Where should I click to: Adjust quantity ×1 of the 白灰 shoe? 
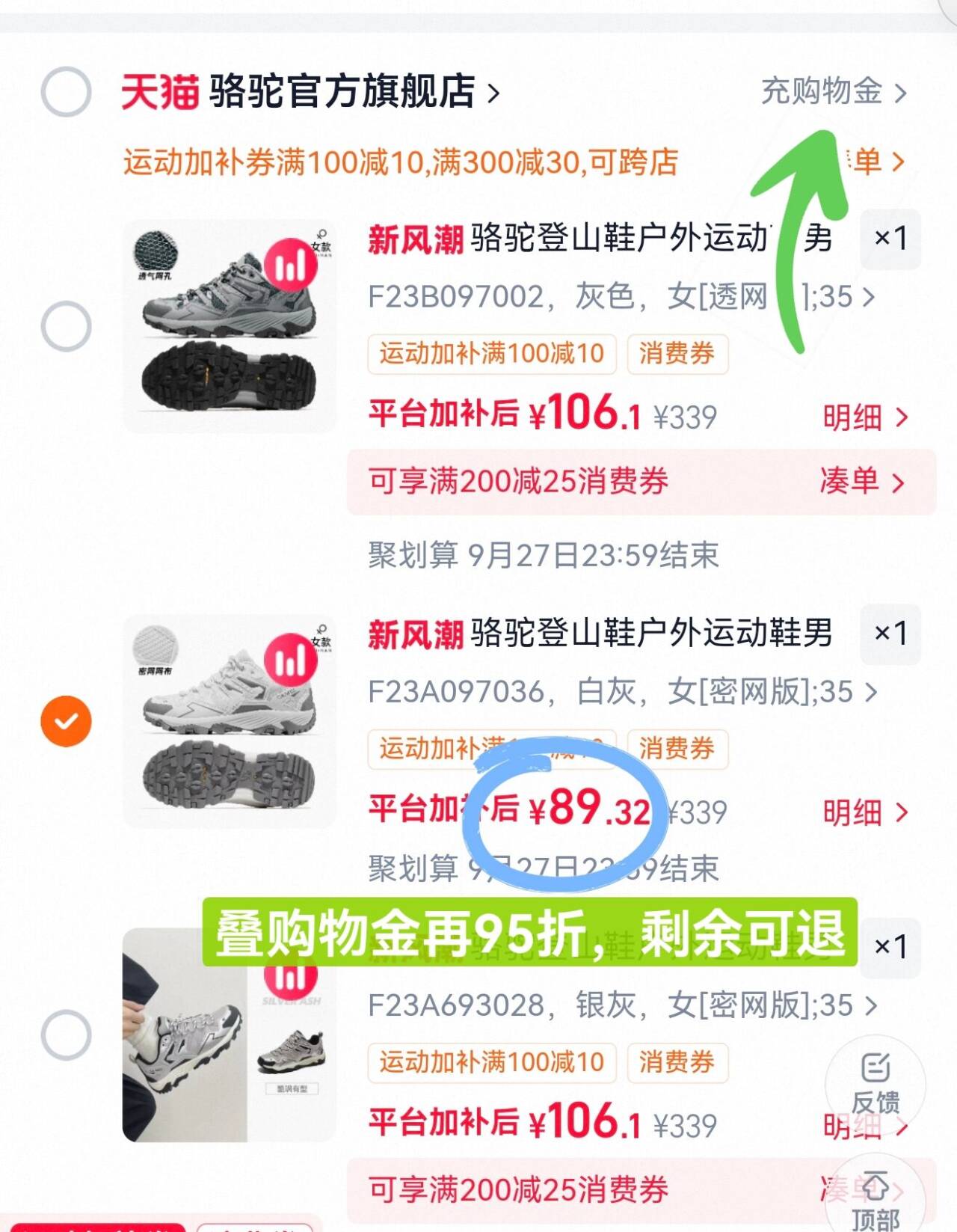tap(891, 634)
